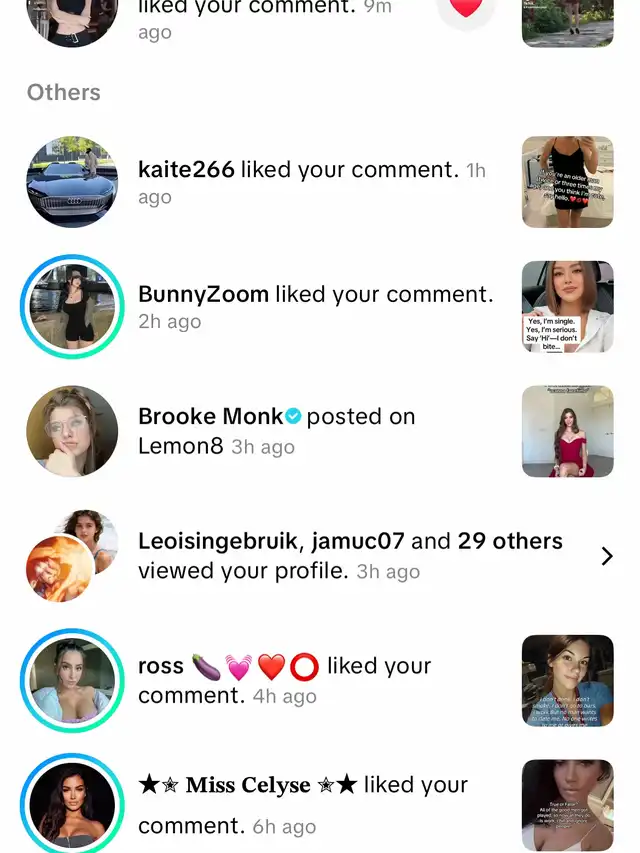Open the video ross liked your comment on
Image resolution: width=640 pixels, height=853 pixels.
point(567,680)
